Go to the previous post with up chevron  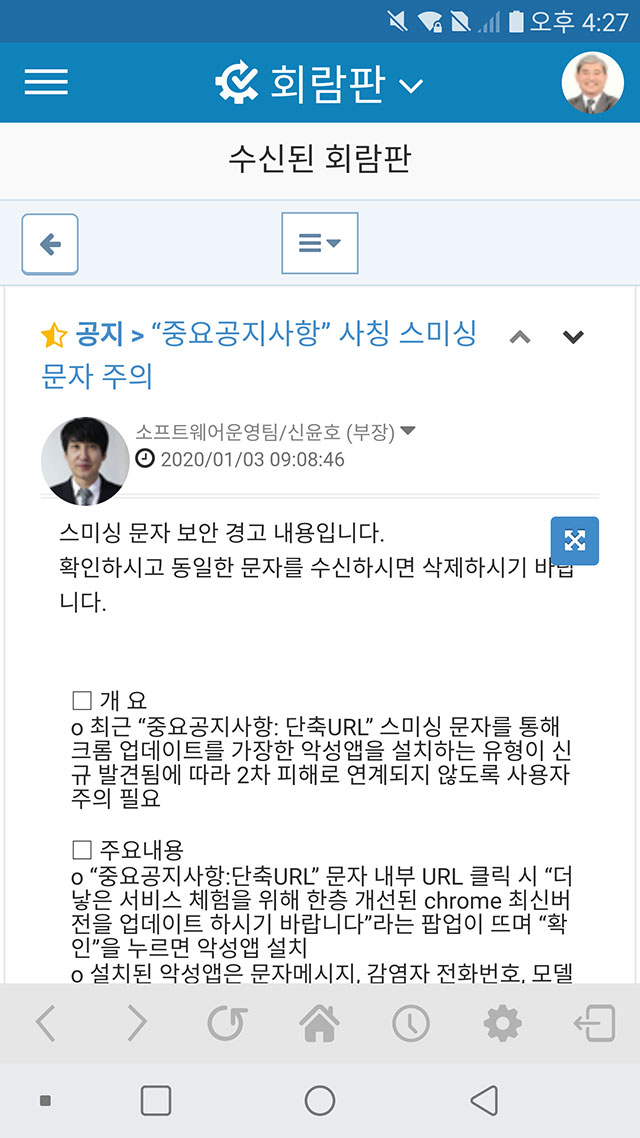pos(519,337)
